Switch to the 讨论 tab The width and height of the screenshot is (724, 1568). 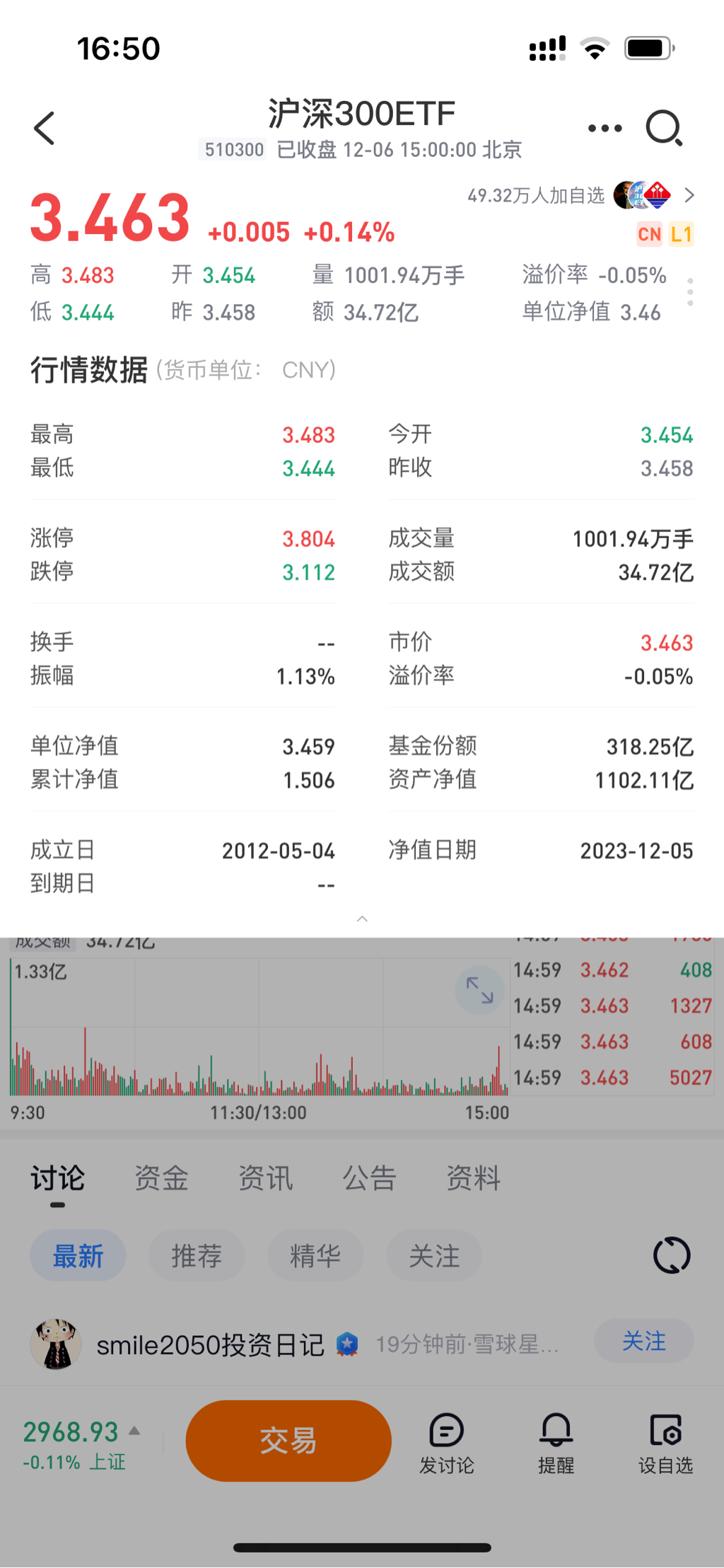57,1179
